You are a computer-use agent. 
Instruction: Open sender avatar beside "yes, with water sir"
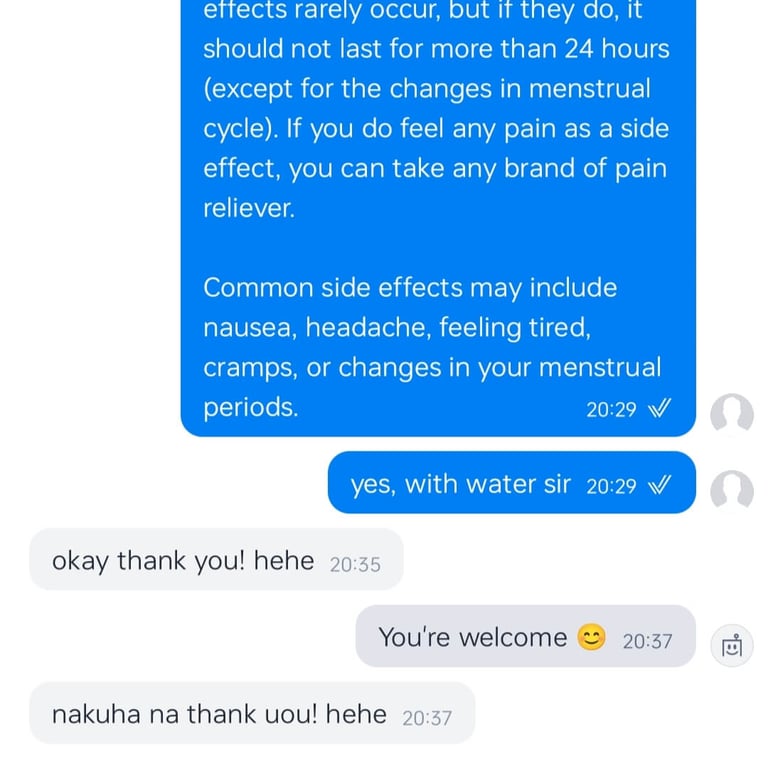click(731, 490)
